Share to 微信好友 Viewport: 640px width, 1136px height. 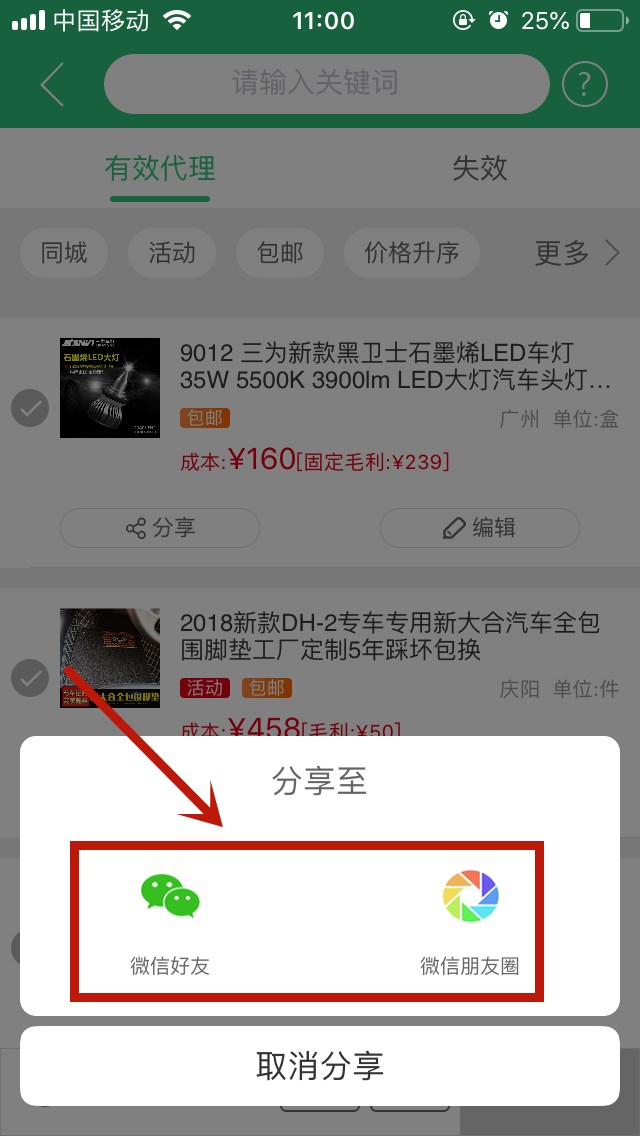click(x=170, y=922)
